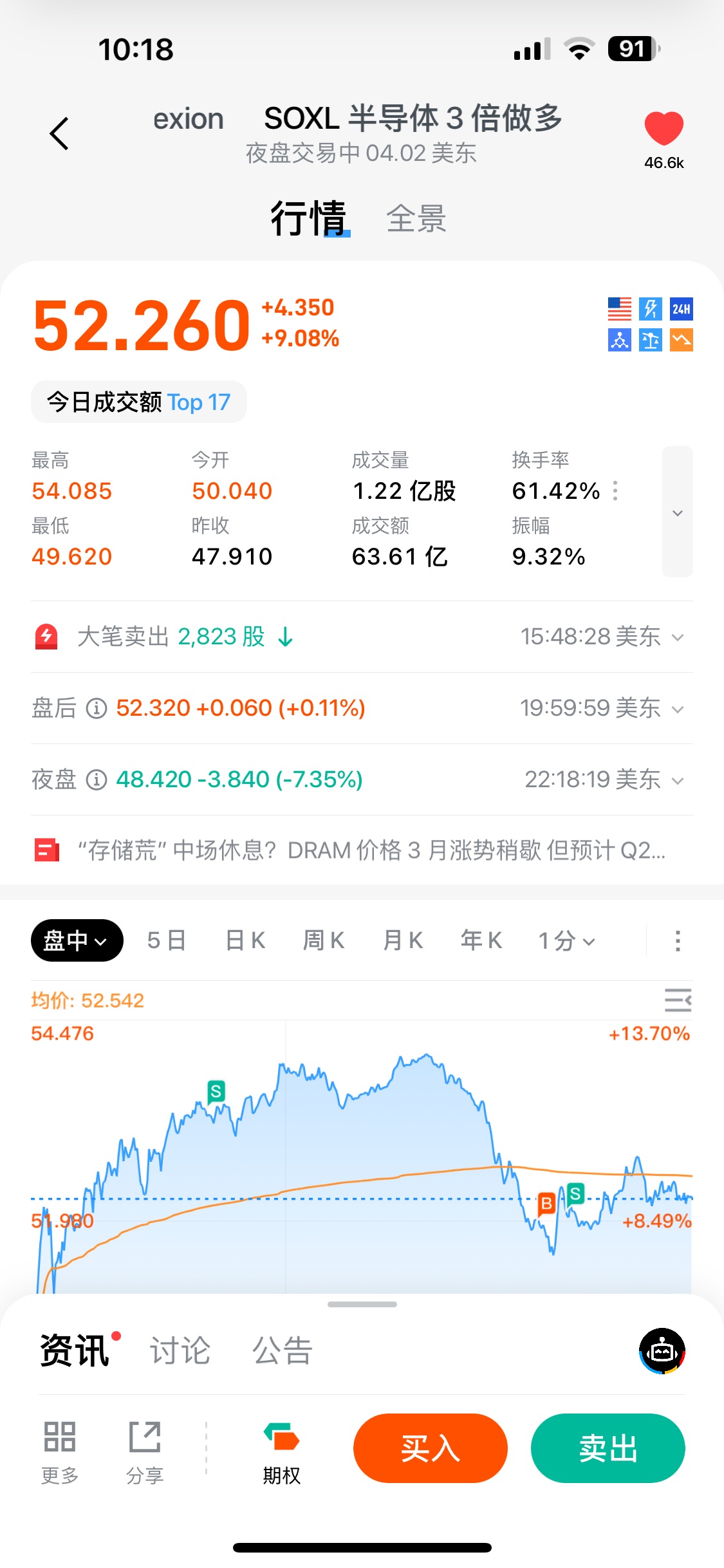Image resolution: width=724 pixels, height=1568 pixels.
Task: Switch to the 全景 tab
Action: tap(416, 219)
